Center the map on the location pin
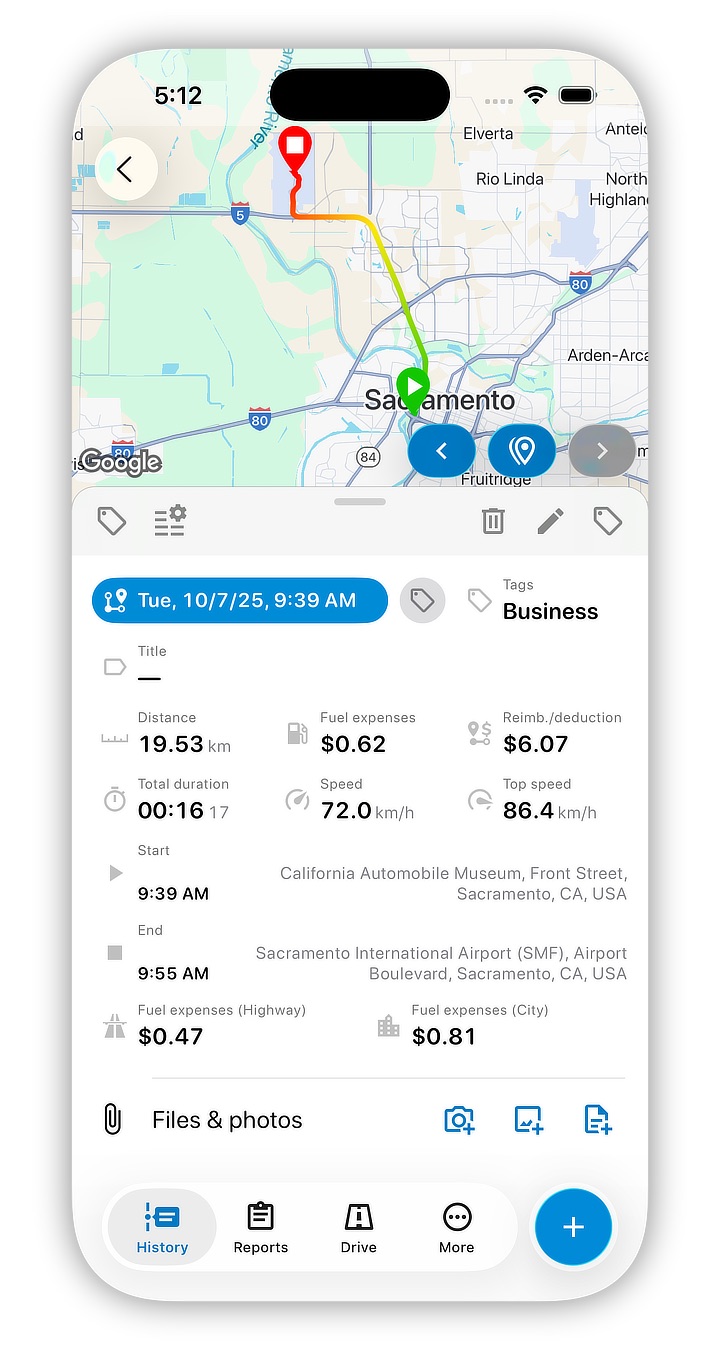 click(x=521, y=451)
